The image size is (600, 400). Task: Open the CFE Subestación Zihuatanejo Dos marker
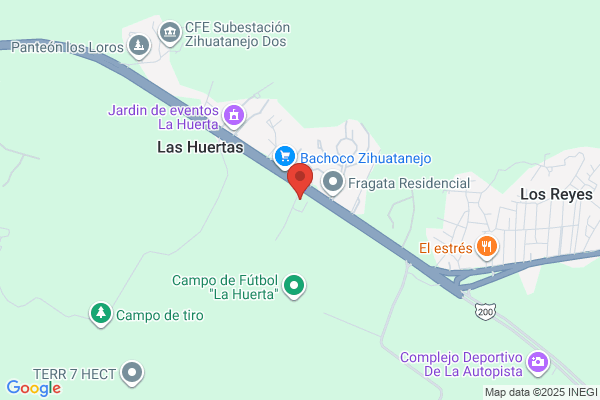[x=170, y=33]
